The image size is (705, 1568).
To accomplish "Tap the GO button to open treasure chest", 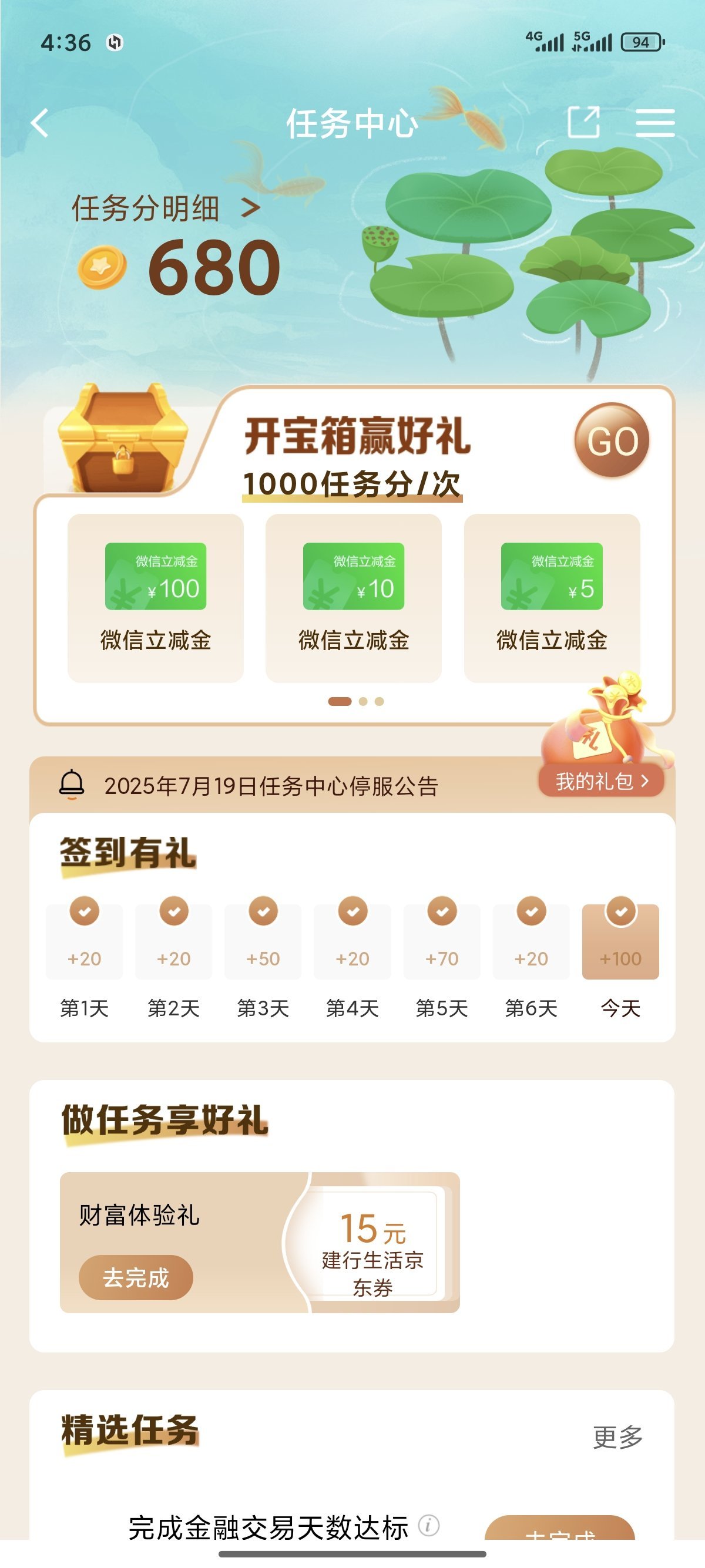I will [611, 440].
